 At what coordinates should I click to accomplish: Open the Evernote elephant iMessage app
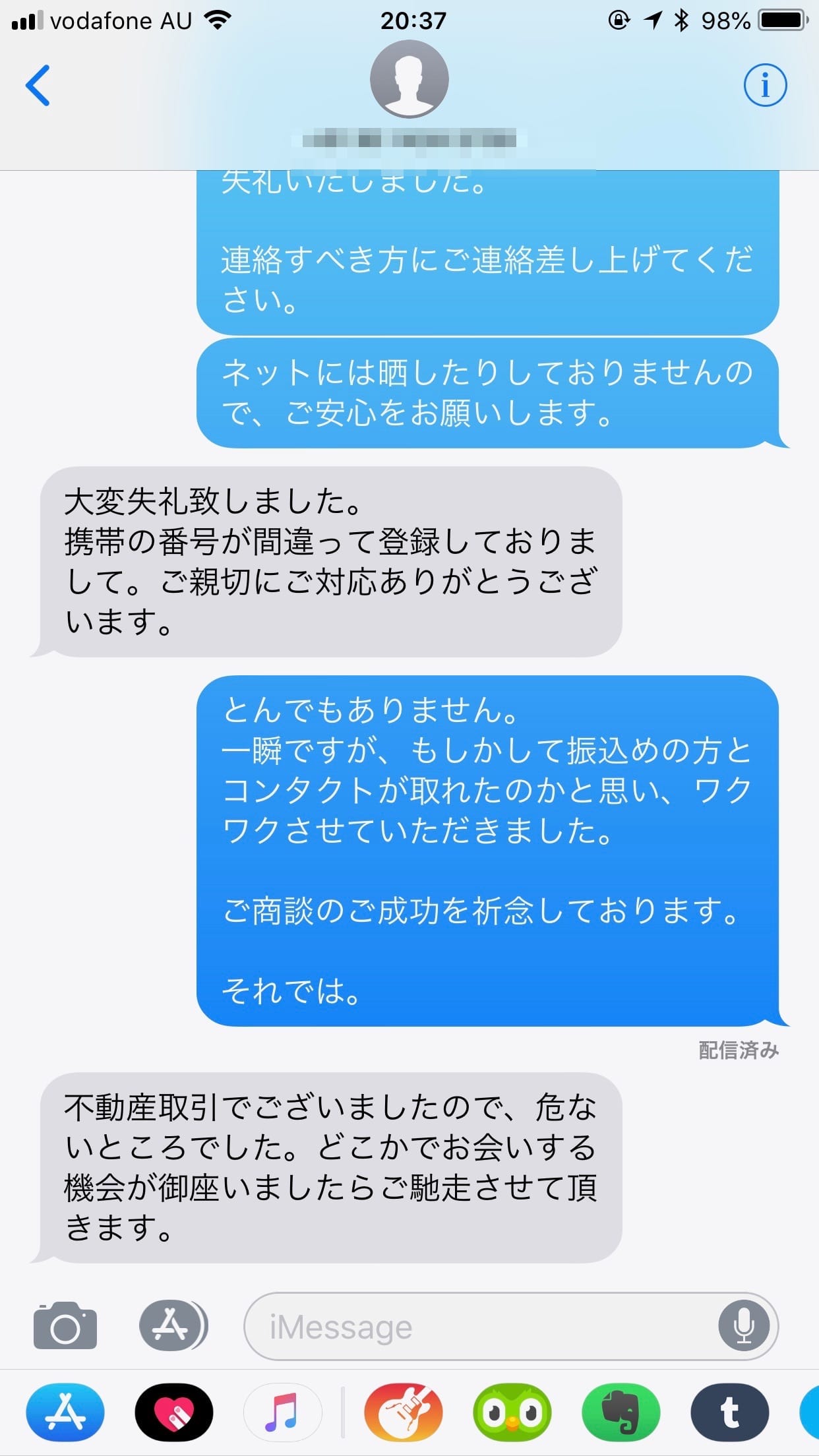[x=621, y=1412]
